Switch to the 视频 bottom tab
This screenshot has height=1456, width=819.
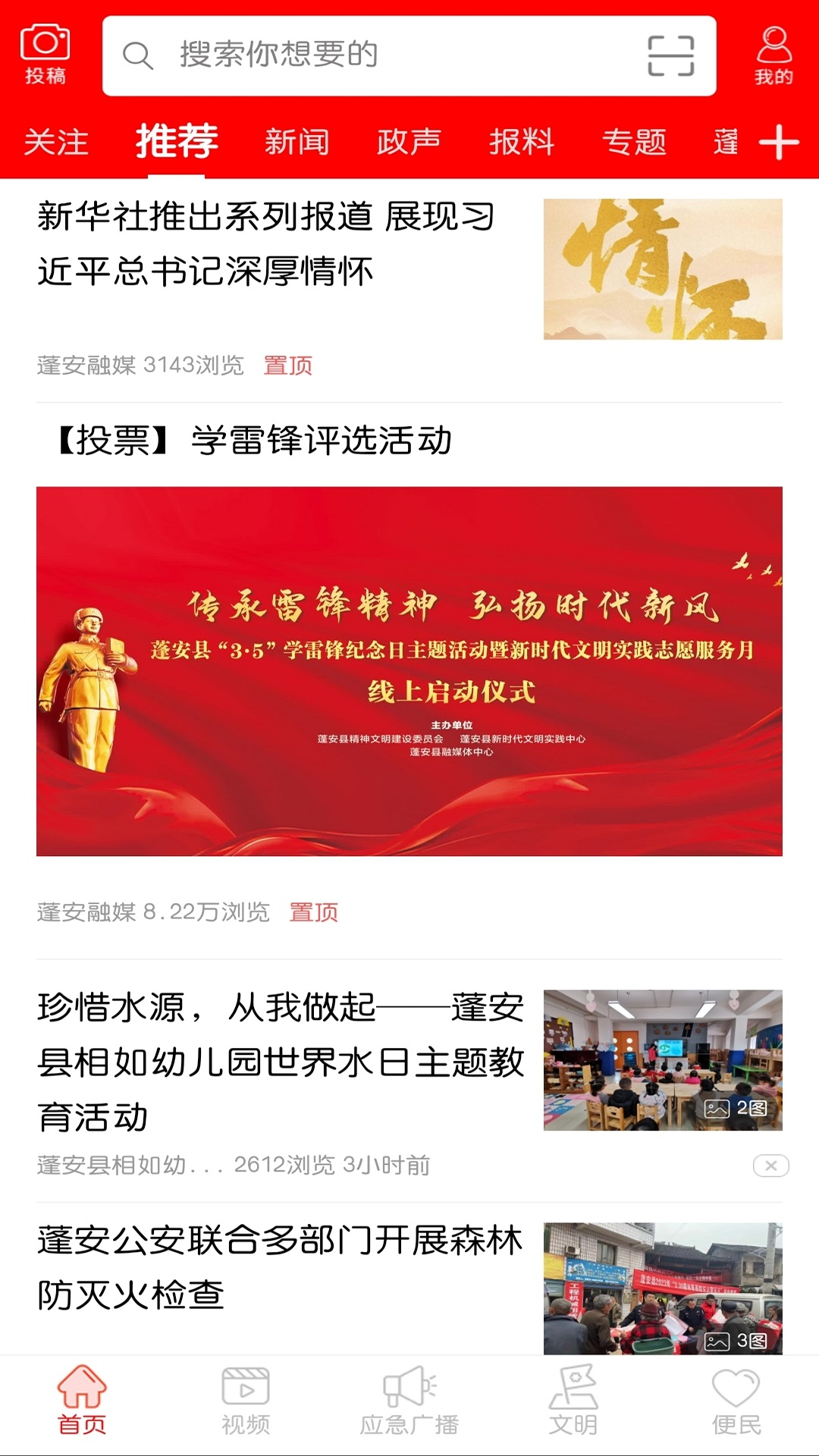(245, 1401)
